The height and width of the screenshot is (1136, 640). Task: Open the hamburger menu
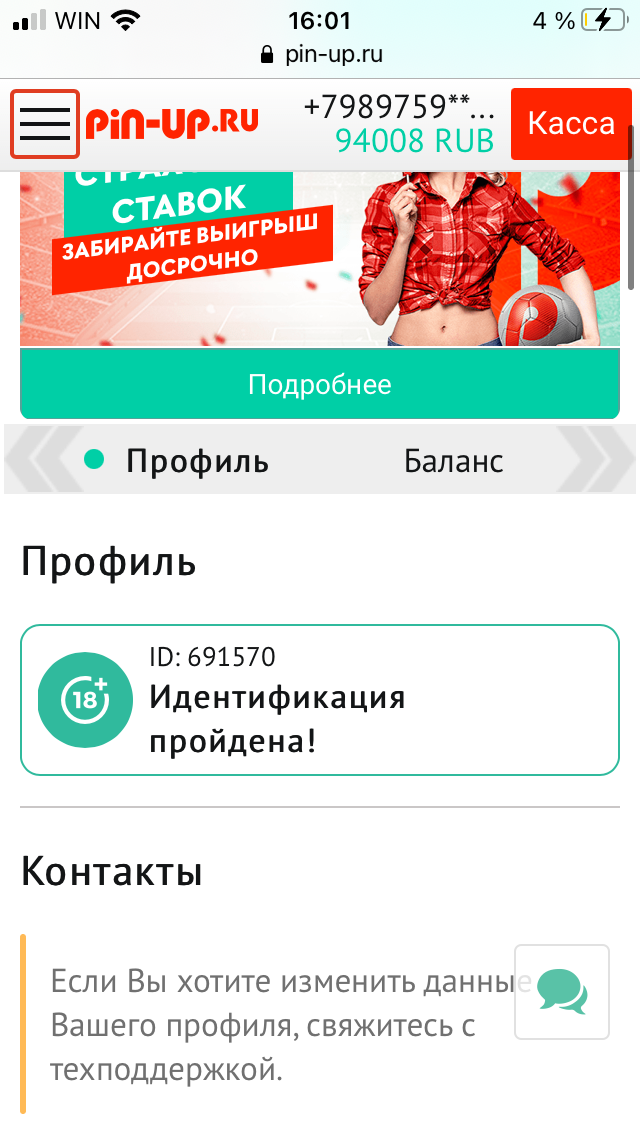(x=45, y=124)
